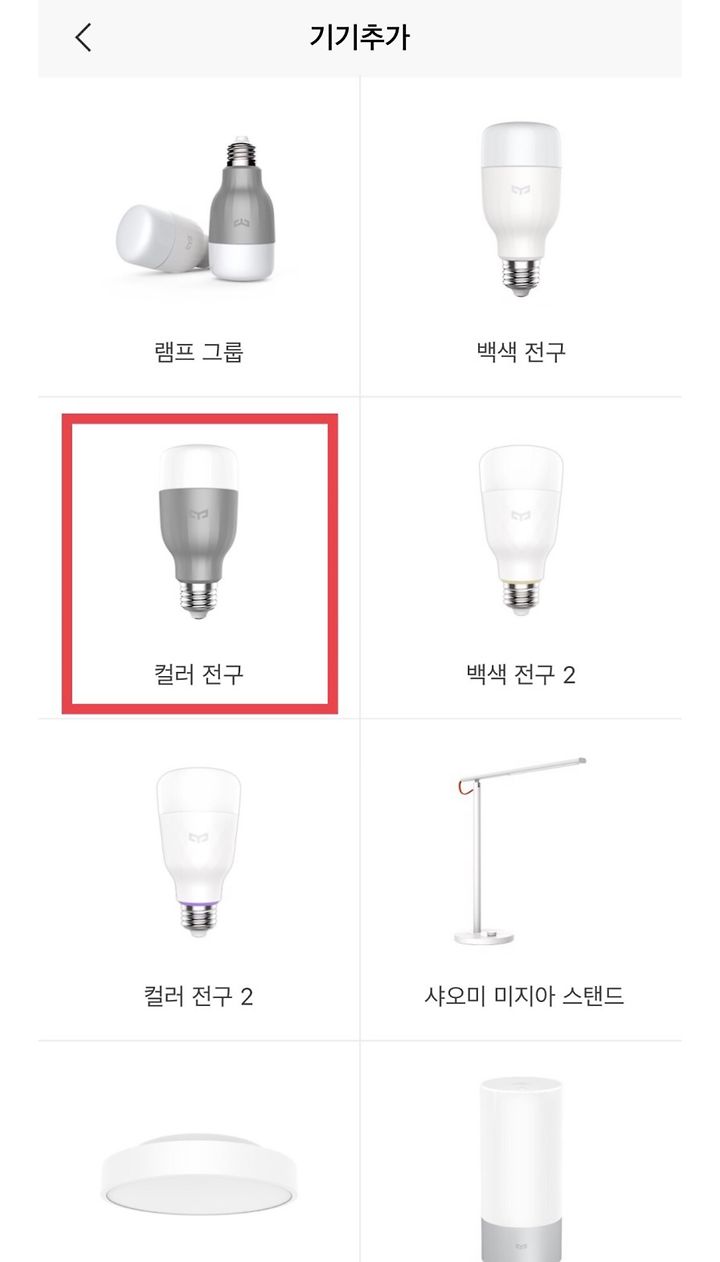Tap the round ceiling light tile
The height and width of the screenshot is (1262, 720).
(x=199, y=1152)
